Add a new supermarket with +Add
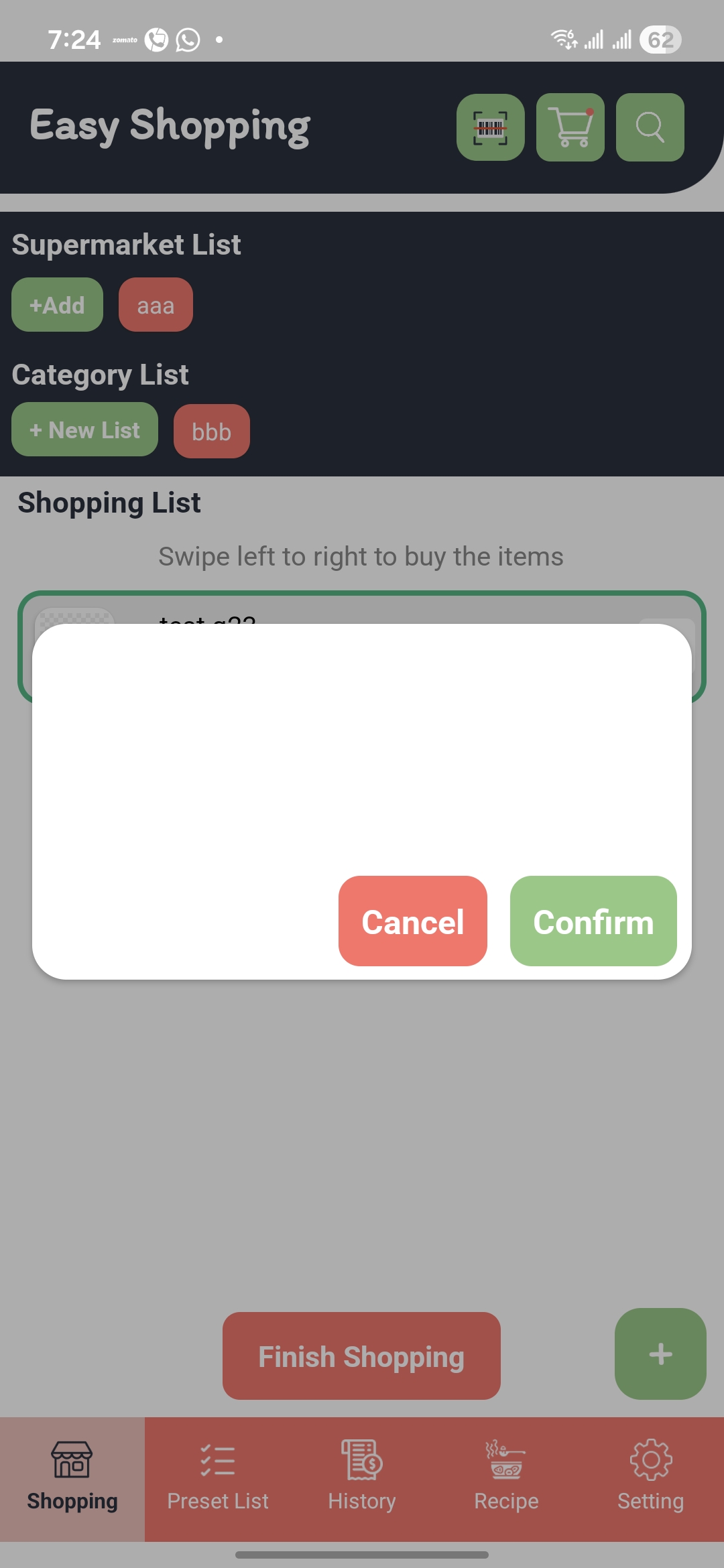The image size is (724, 1568). pyautogui.click(x=57, y=305)
